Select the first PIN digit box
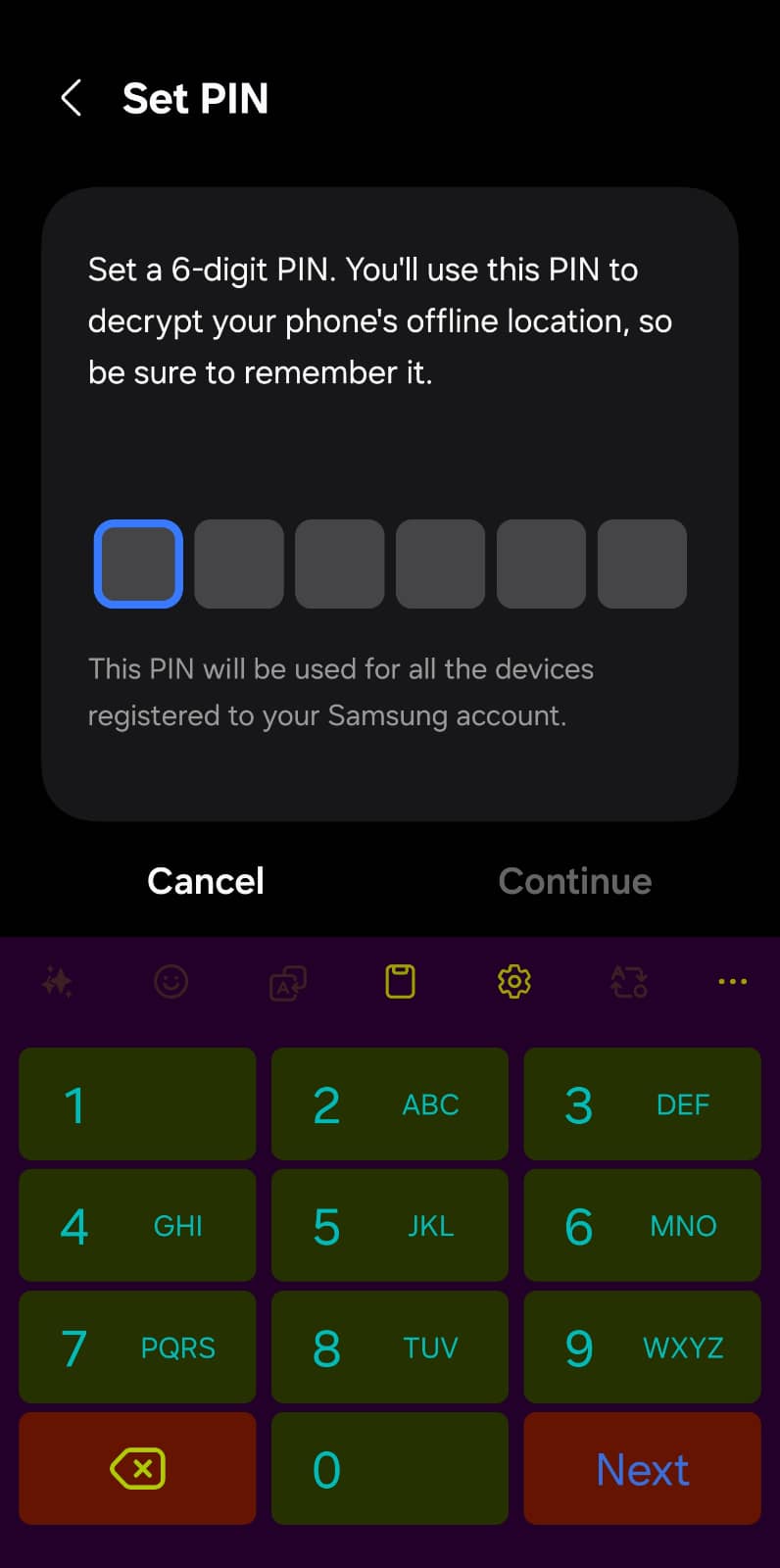Screen dimensions: 780x1568 point(138,563)
